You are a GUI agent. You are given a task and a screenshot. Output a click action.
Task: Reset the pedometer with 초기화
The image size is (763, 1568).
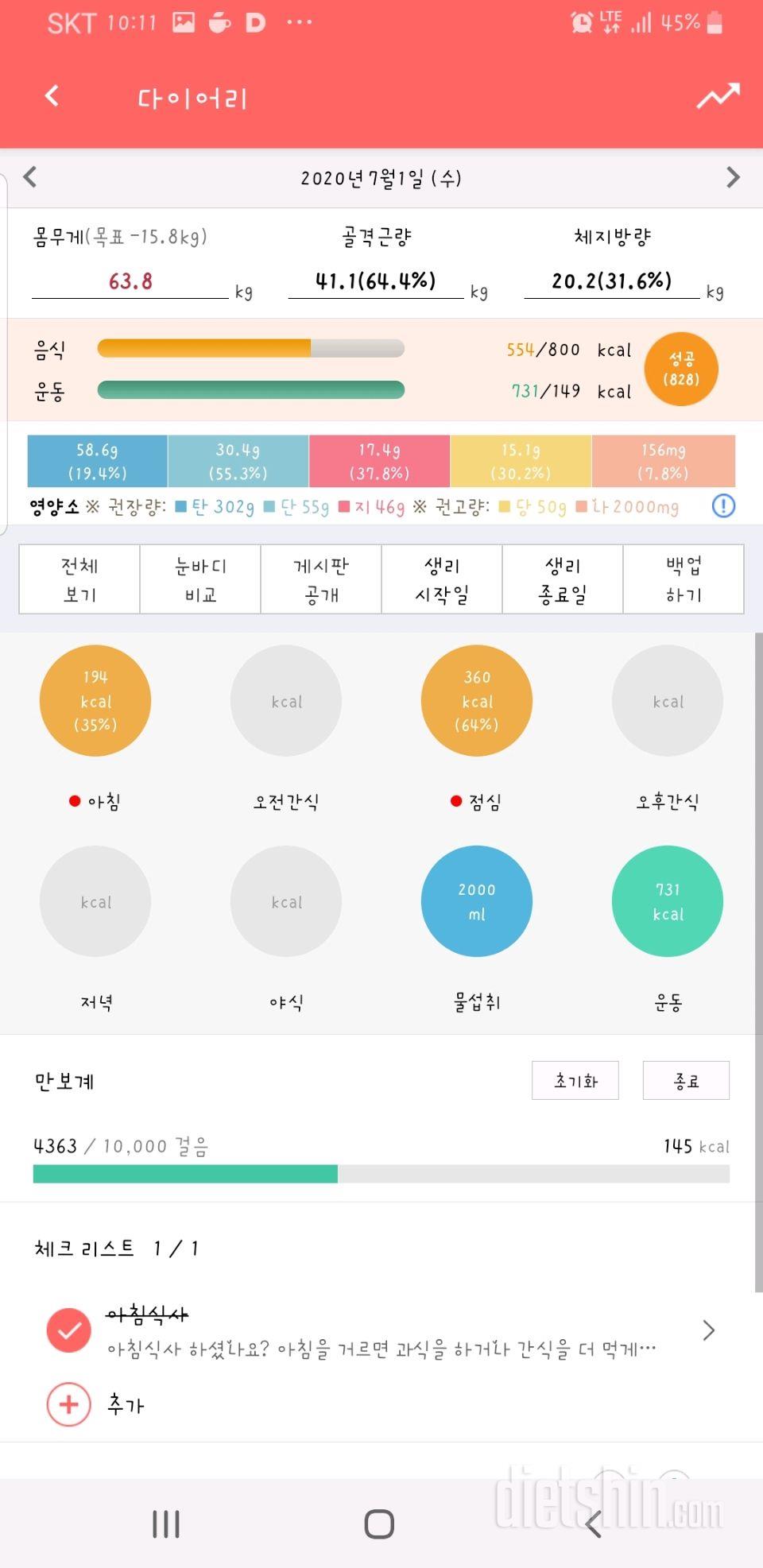(x=575, y=1081)
